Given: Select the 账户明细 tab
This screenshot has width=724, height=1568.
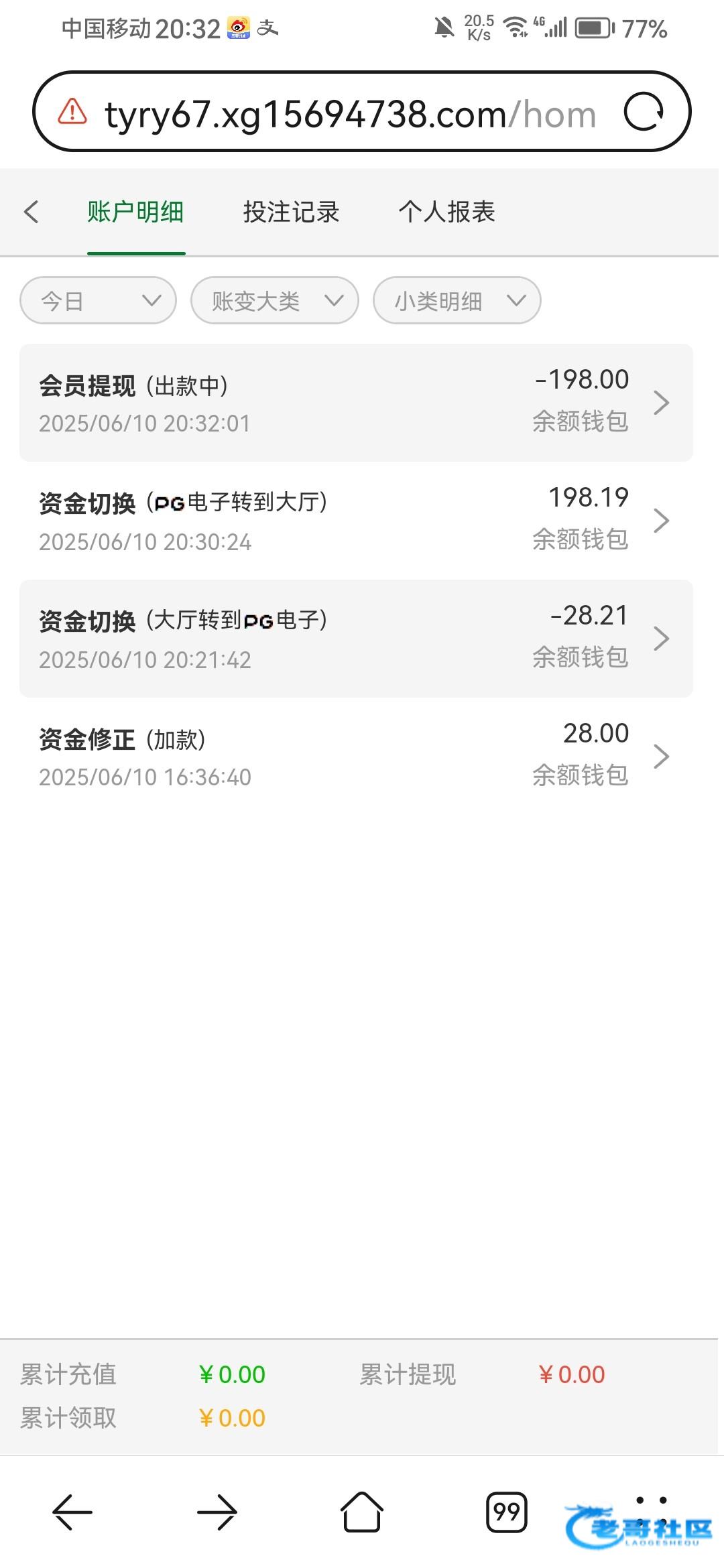Looking at the screenshot, I should 135,212.
